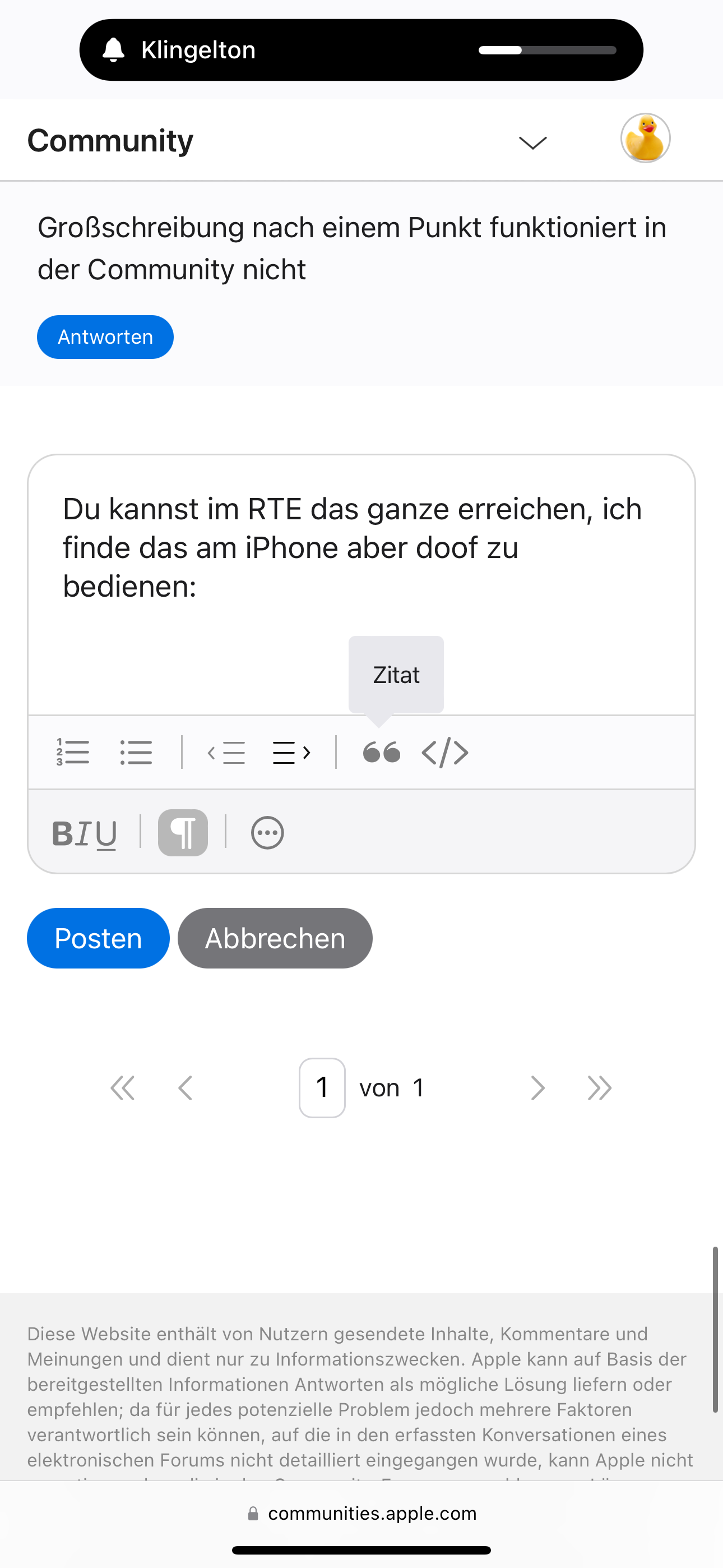Focus the reply text editor
The image size is (723, 1568).
[x=361, y=584]
